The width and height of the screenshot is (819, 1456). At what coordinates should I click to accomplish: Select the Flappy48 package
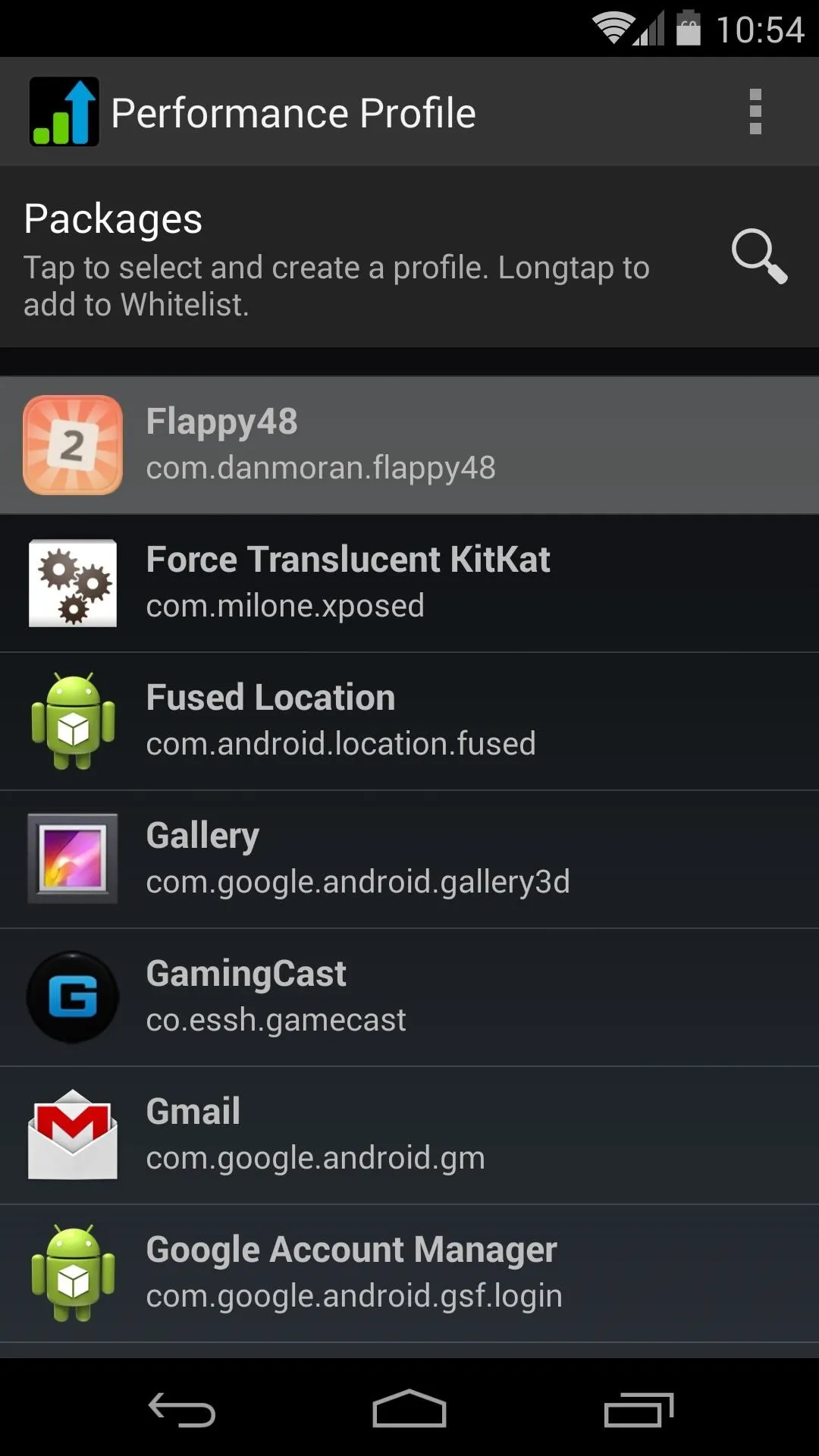(409, 445)
